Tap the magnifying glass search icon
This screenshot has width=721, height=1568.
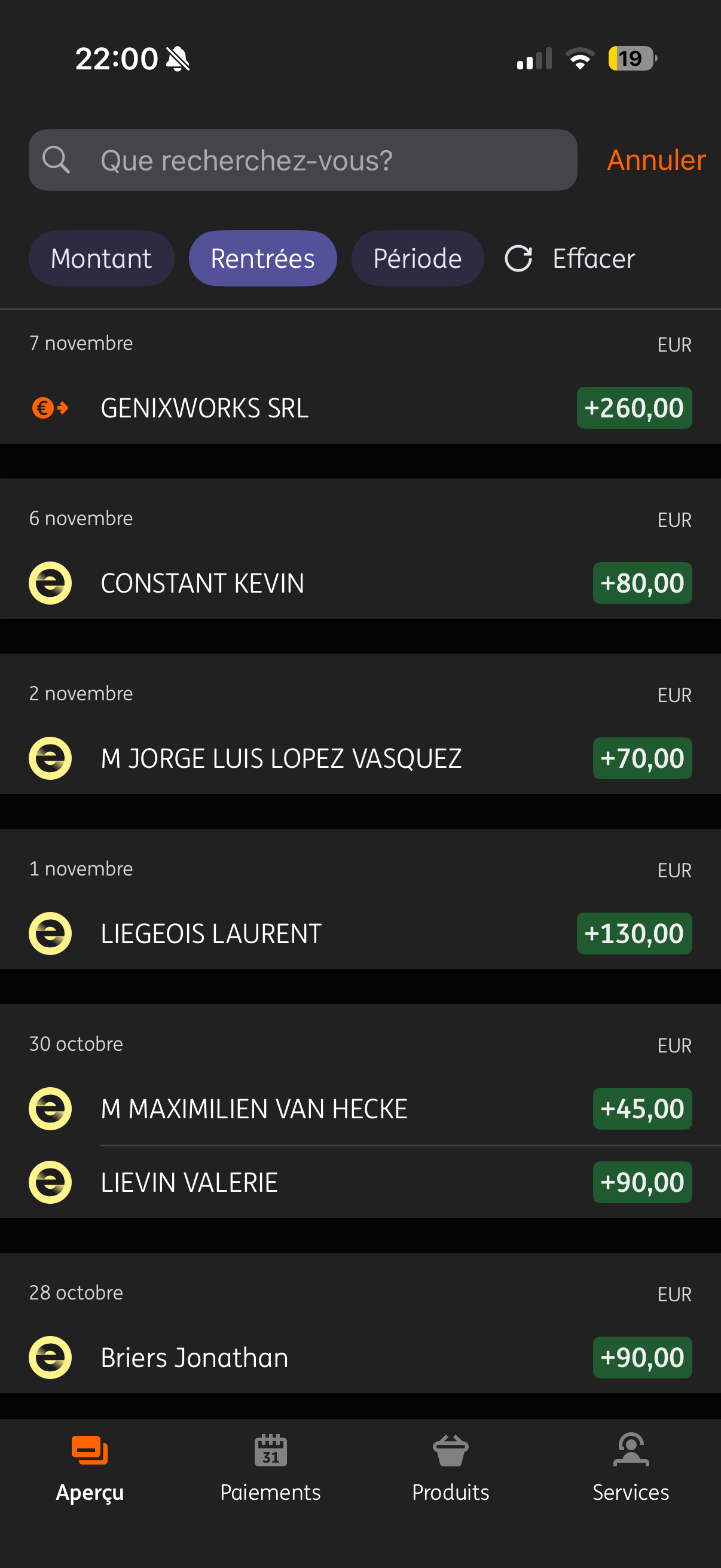coord(56,160)
